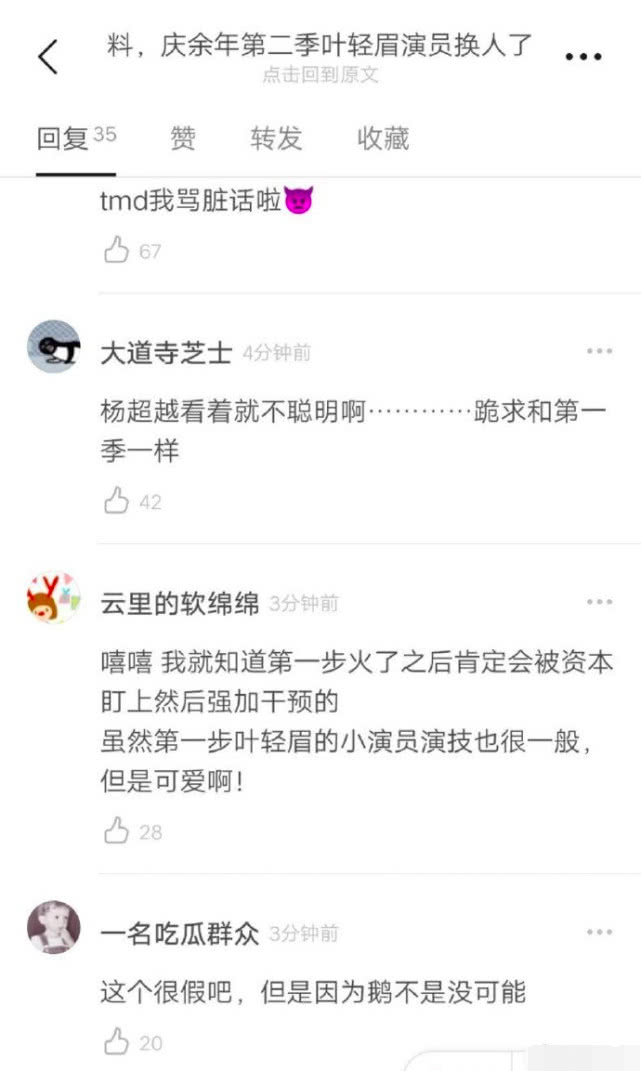Tap 点击回到原文 to return to the original post
The image size is (641, 1071).
coord(320,75)
